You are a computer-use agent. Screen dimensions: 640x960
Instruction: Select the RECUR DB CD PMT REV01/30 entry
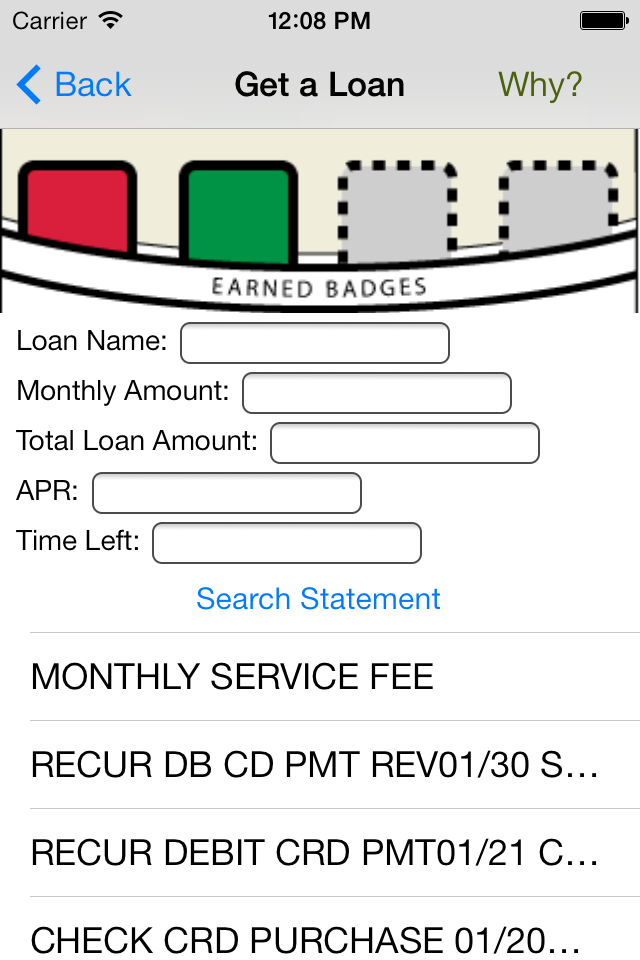click(320, 765)
